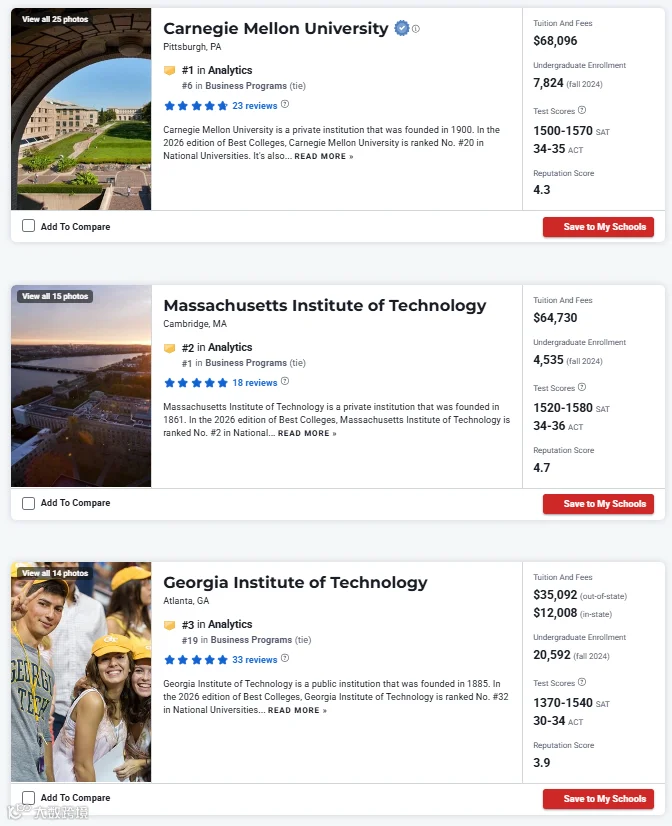Image resolution: width=672 pixels, height=826 pixels.
Task: Expand Read More for MIT description
Action: click(x=307, y=434)
